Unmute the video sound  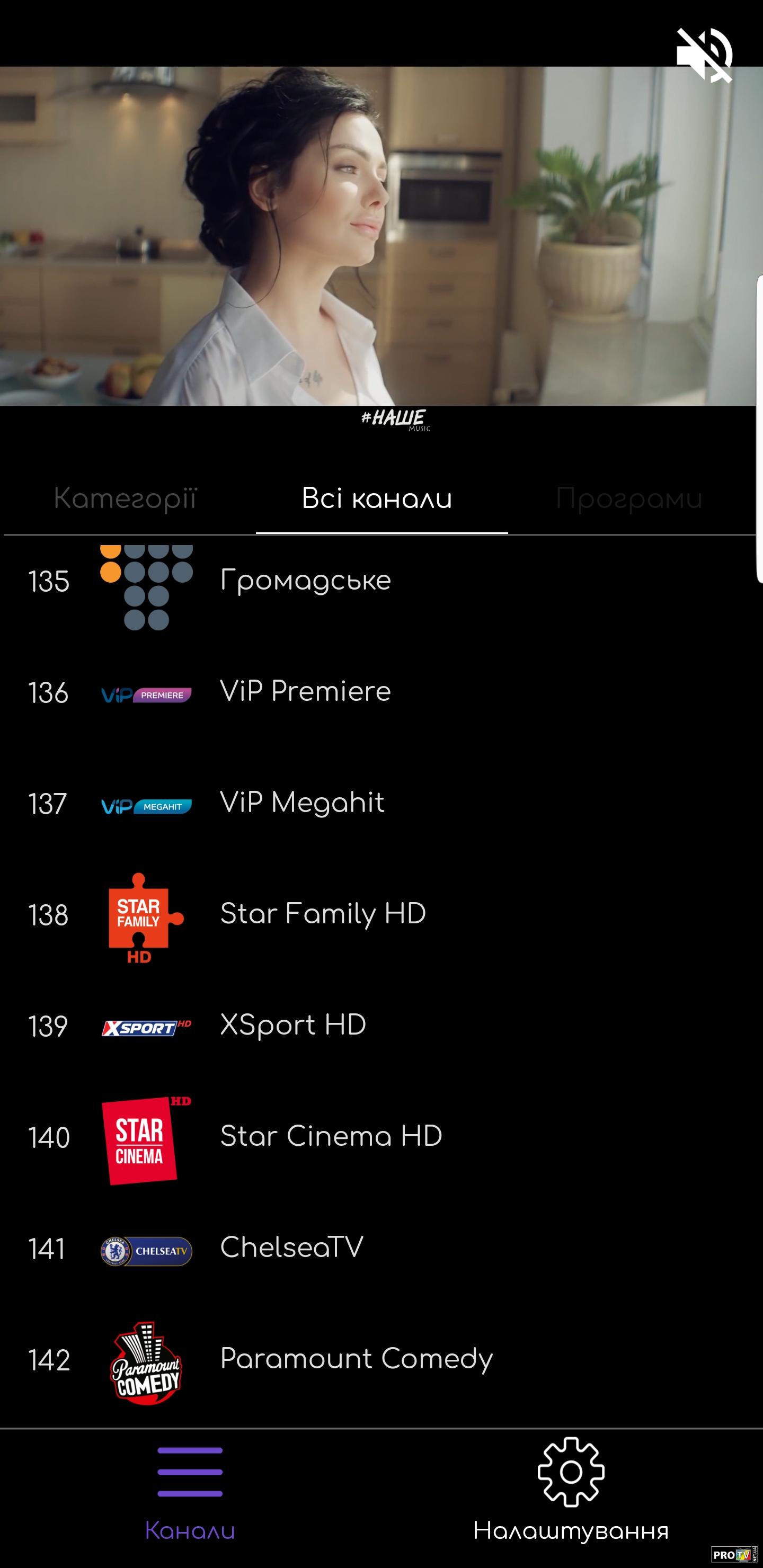point(704,54)
